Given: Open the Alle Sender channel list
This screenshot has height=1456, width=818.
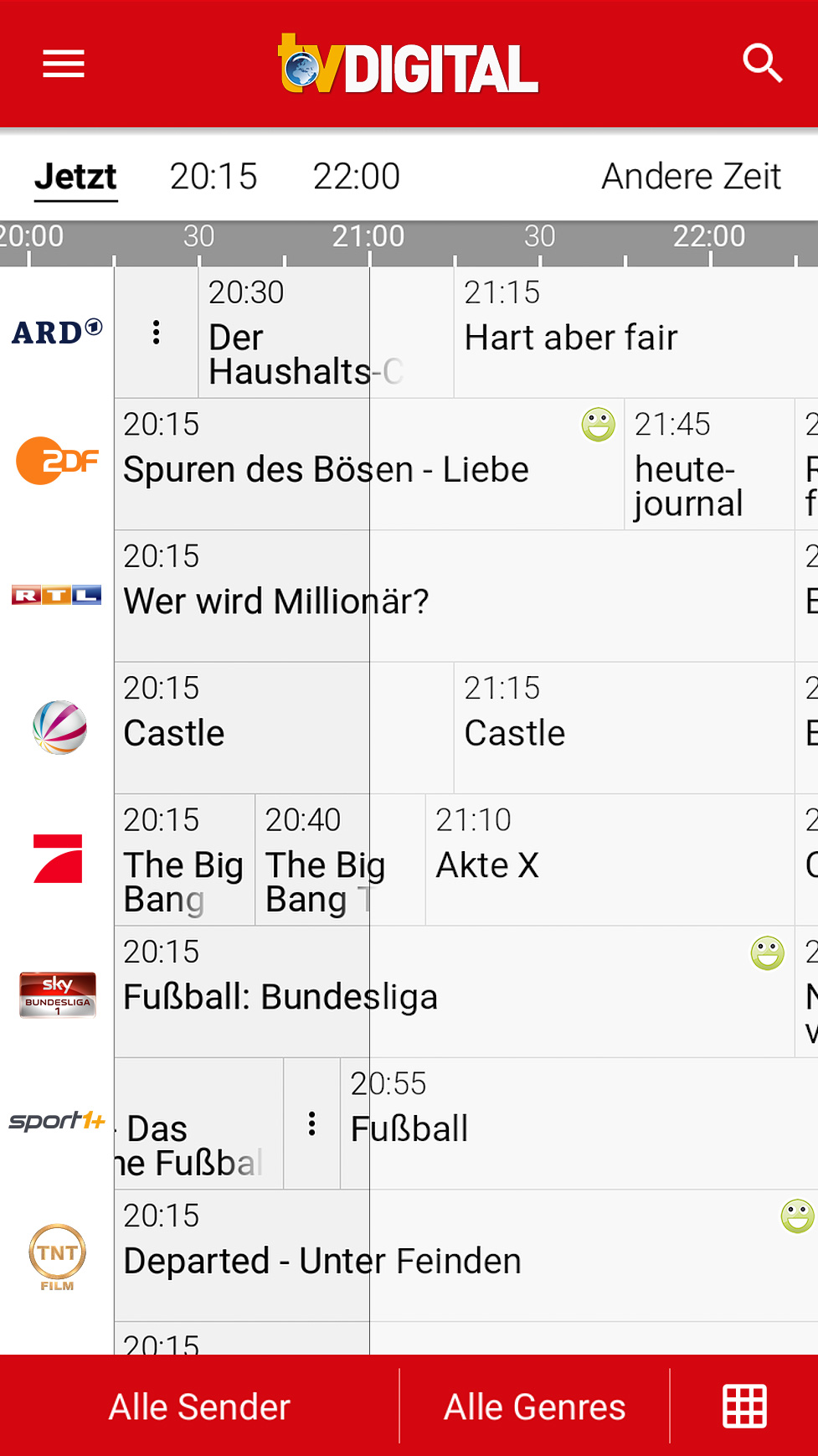Looking at the screenshot, I should click(198, 1406).
